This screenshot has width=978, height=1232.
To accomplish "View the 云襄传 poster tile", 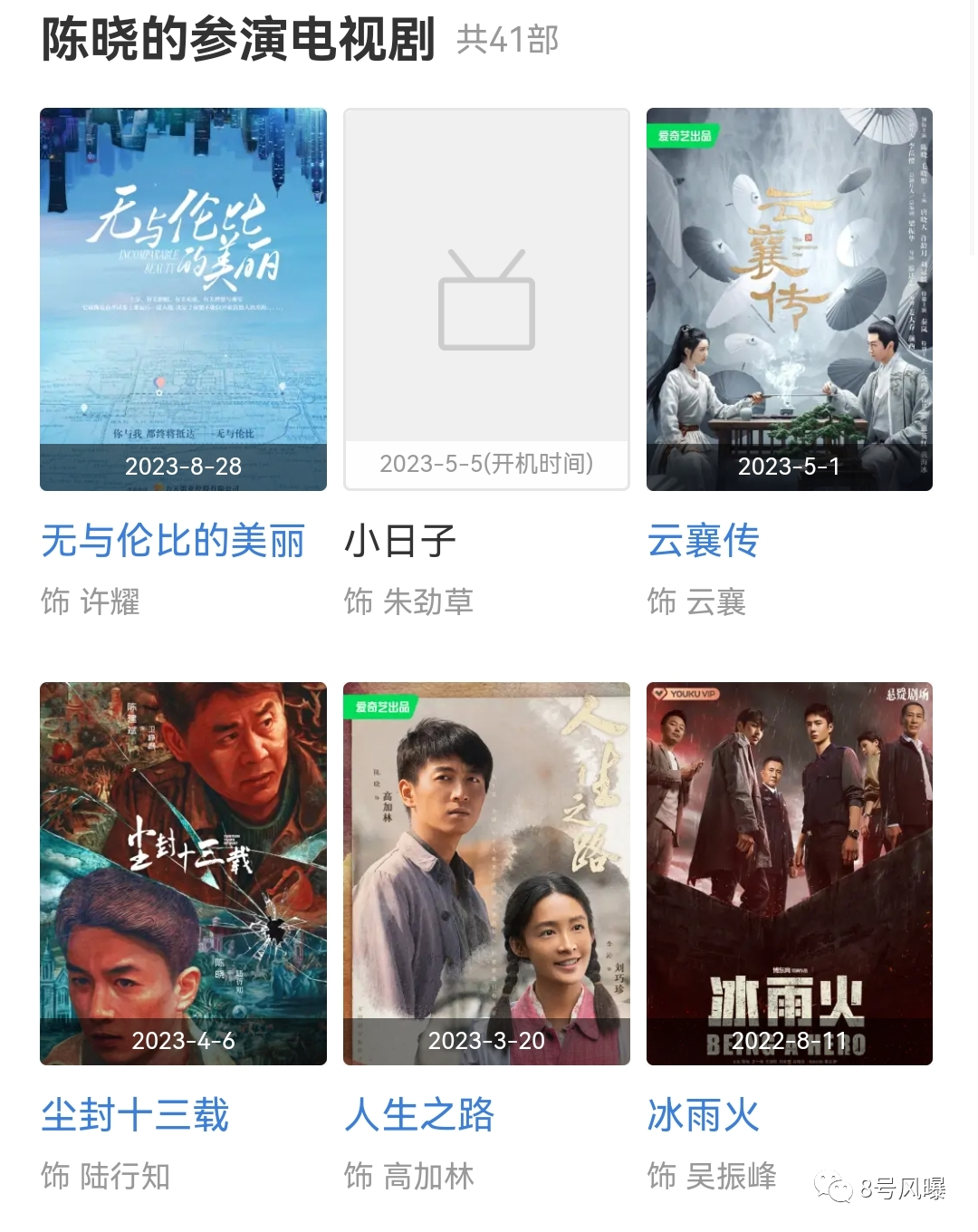I will [789, 299].
